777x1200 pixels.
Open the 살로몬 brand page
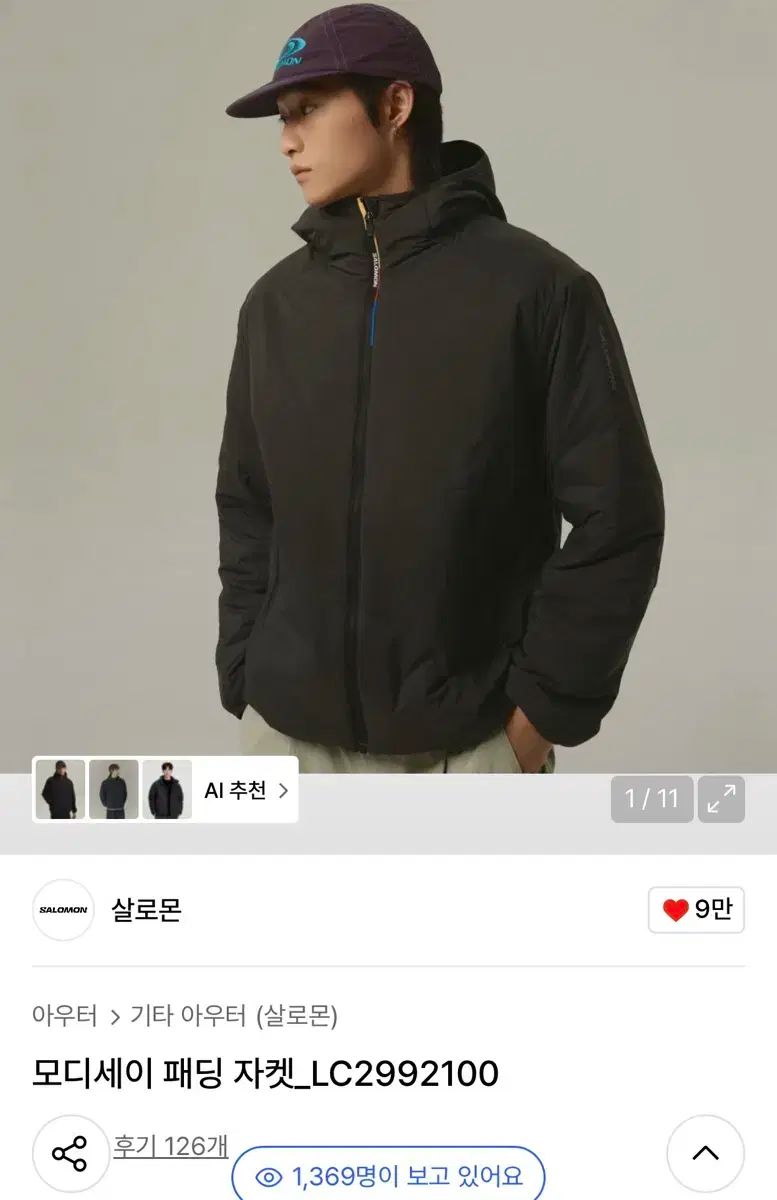(x=145, y=910)
